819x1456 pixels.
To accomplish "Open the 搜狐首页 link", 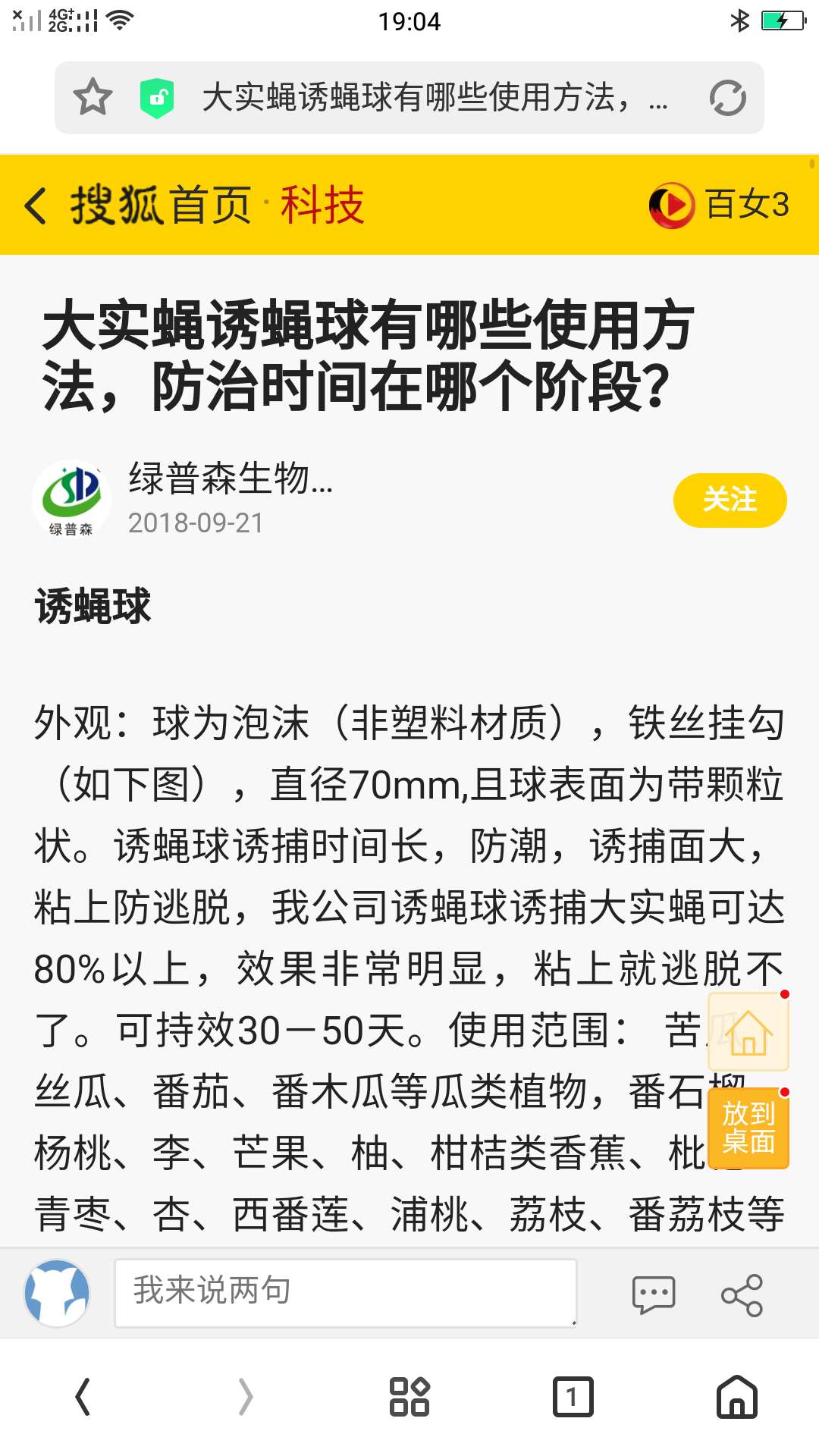I will click(161, 205).
